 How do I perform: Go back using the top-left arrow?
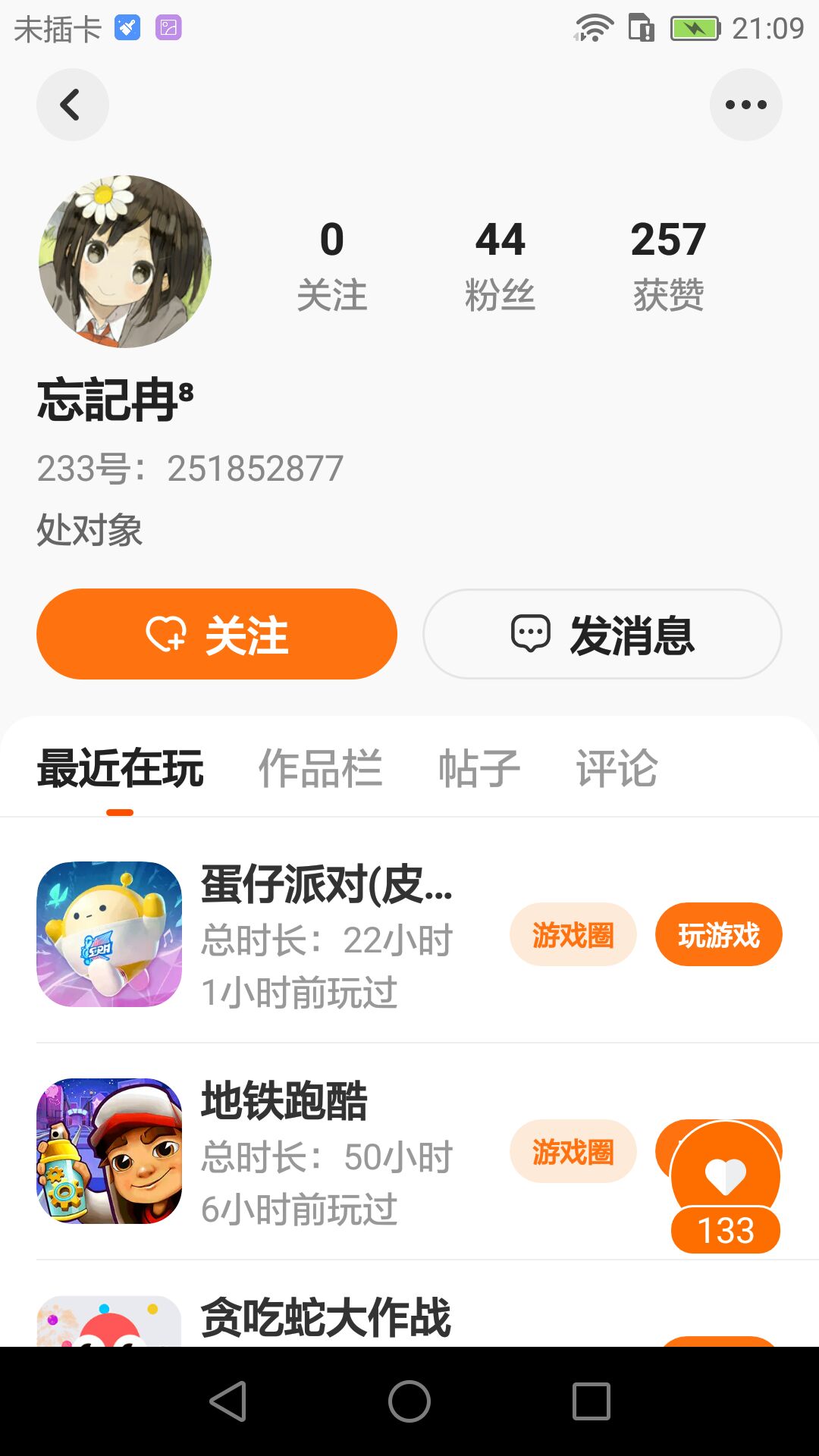[x=72, y=105]
